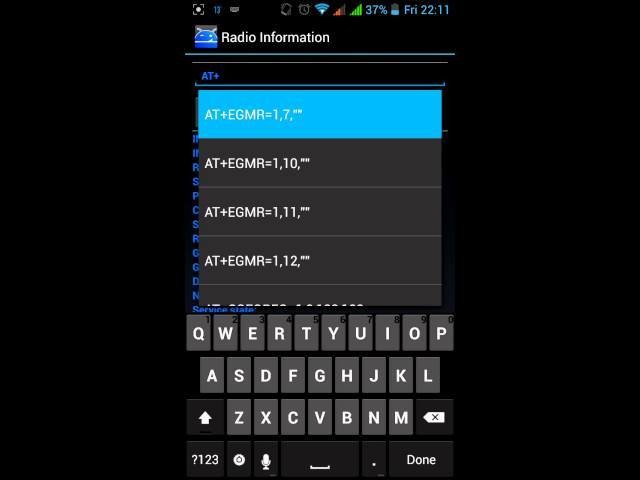Viewport: 640px width, 480px height.
Task: Type the letter Q key
Action: (199, 334)
